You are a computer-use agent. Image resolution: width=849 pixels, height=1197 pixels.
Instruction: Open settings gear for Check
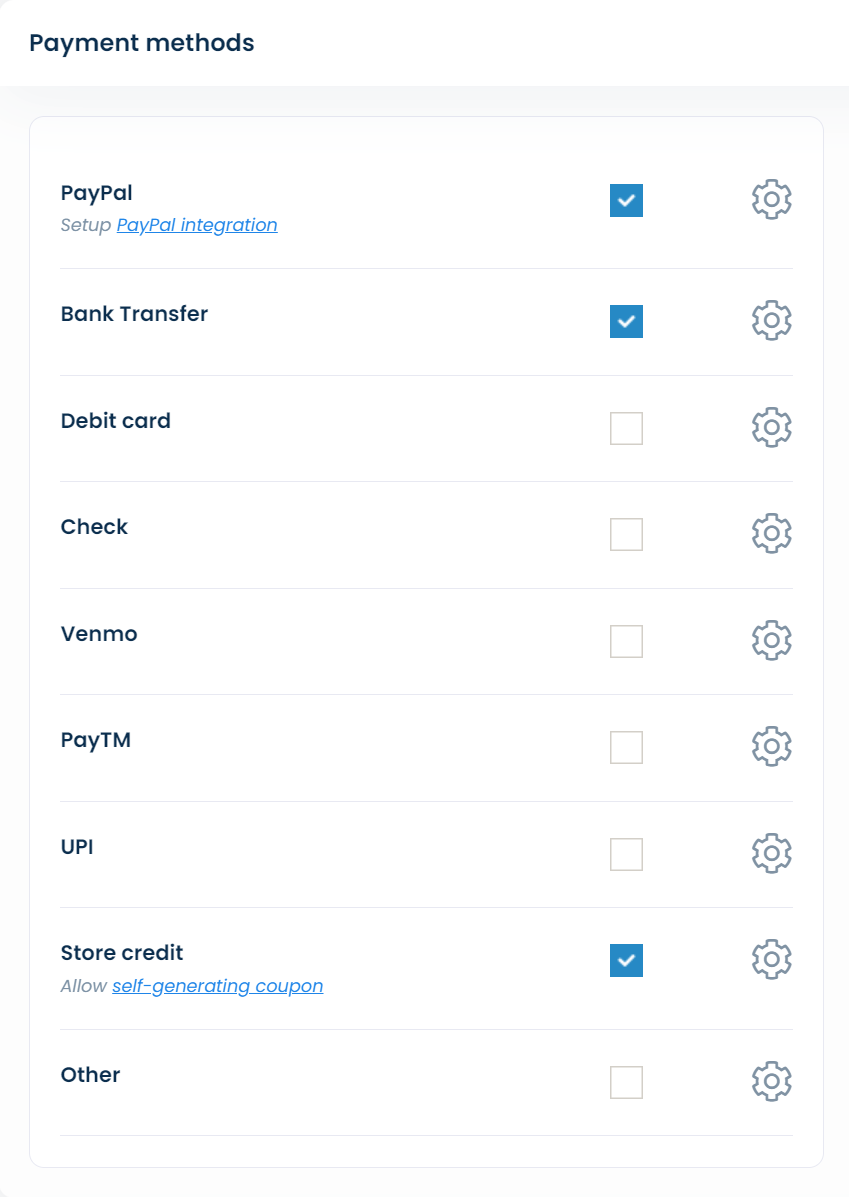point(771,533)
